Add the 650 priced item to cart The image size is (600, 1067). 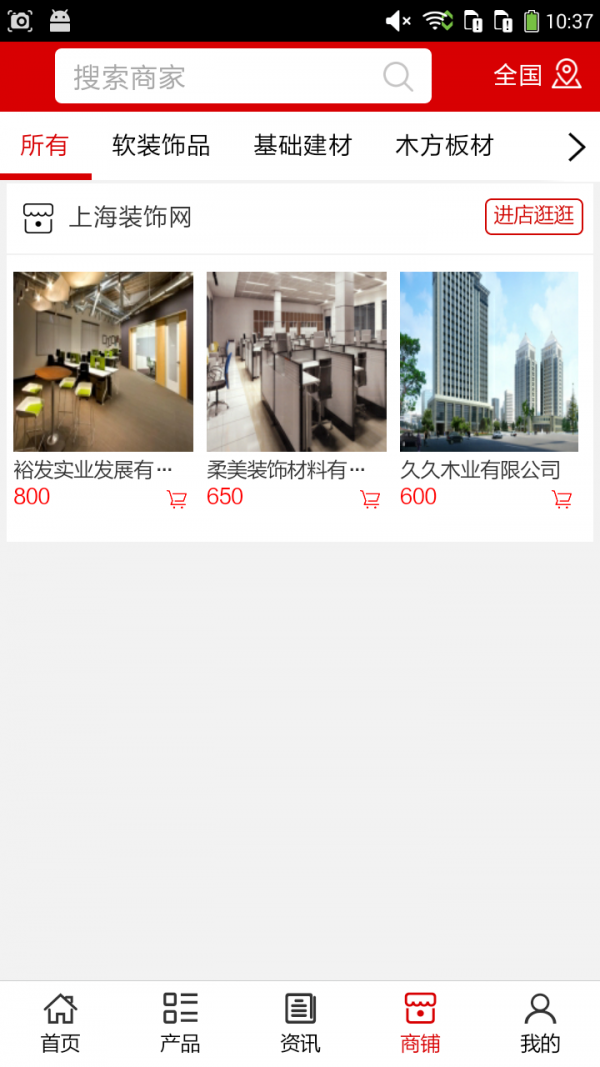(370, 500)
